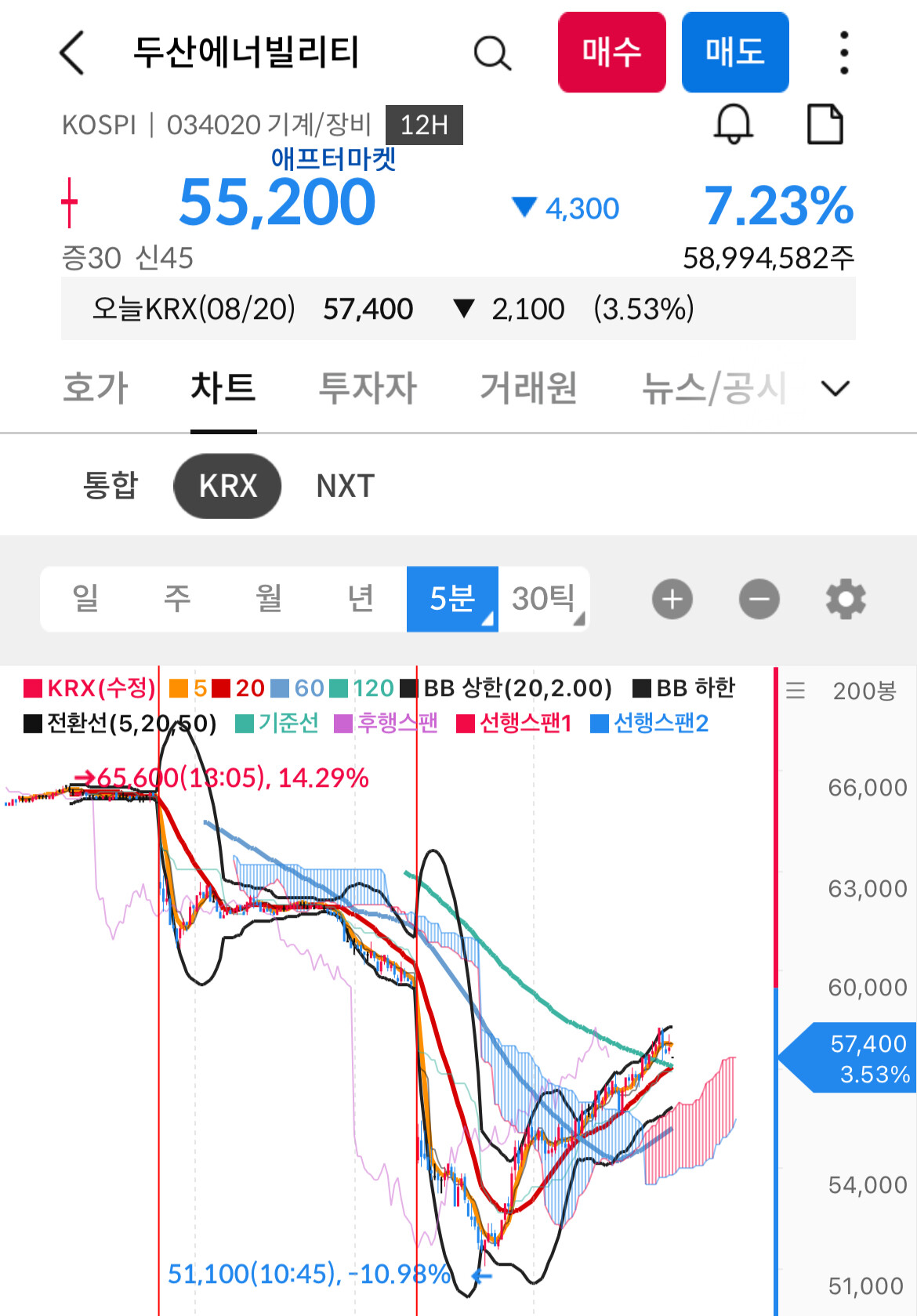This screenshot has height=1316, width=917.
Task: Select the NXT market option
Action: coord(345,486)
